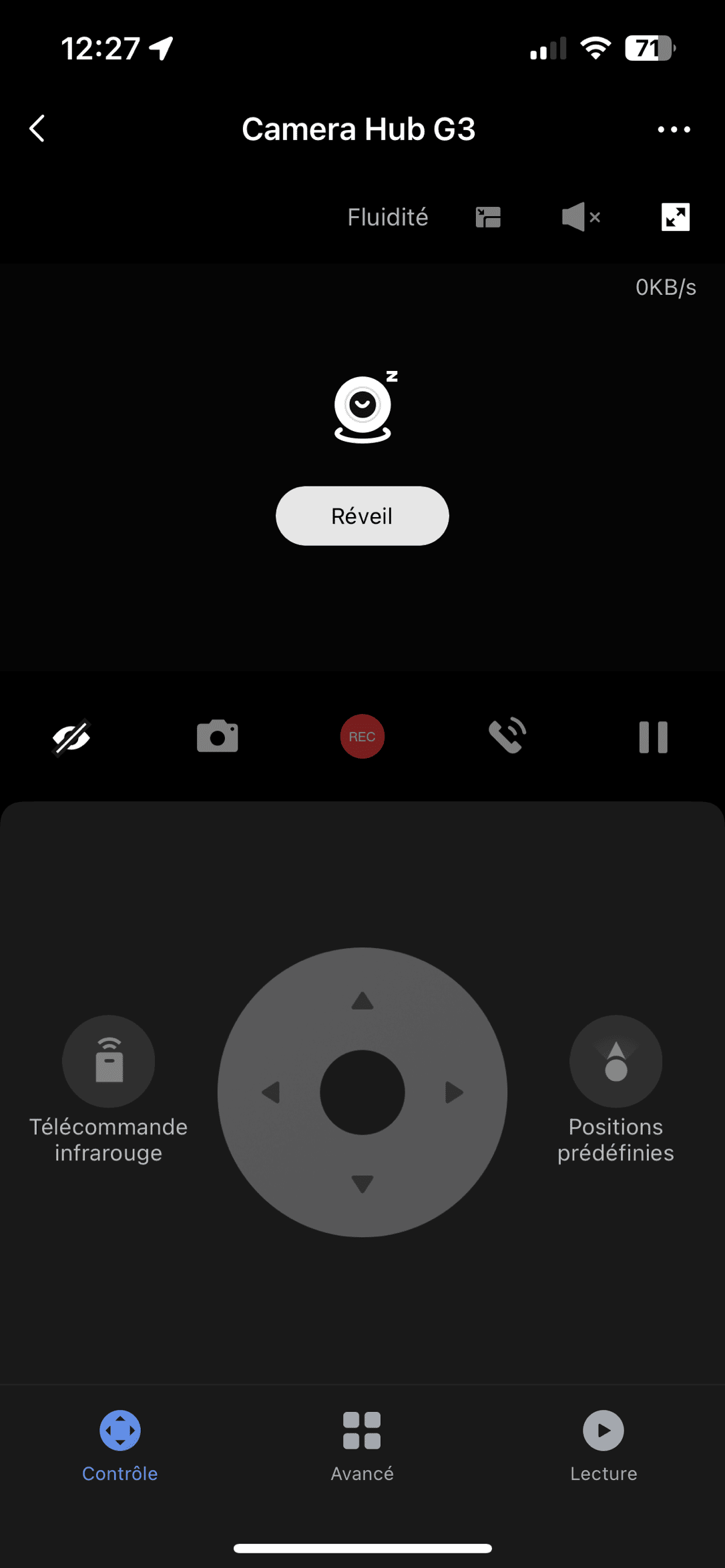Start recording with the REC button
The image size is (725, 1568).
tap(362, 737)
